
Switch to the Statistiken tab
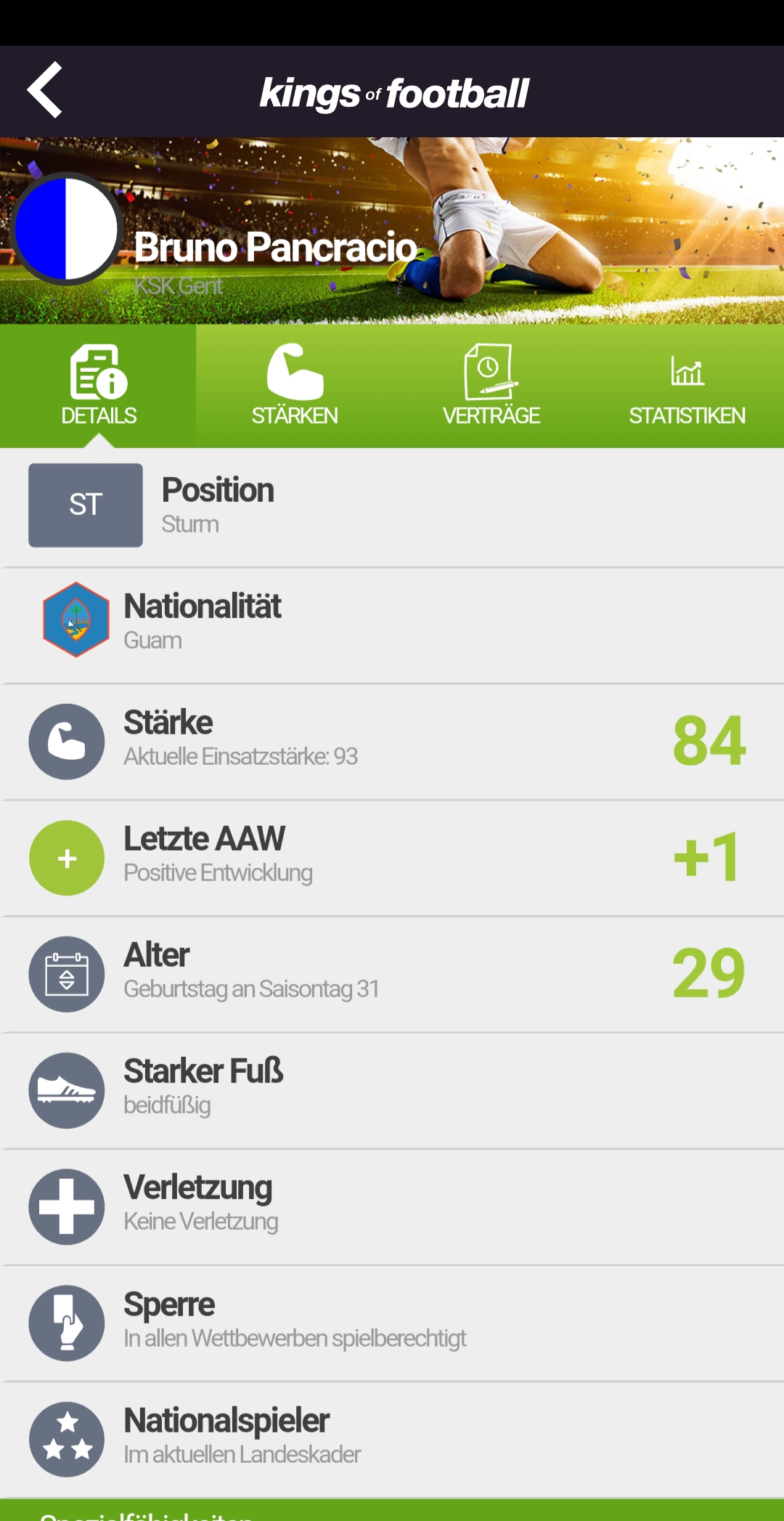point(687,386)
